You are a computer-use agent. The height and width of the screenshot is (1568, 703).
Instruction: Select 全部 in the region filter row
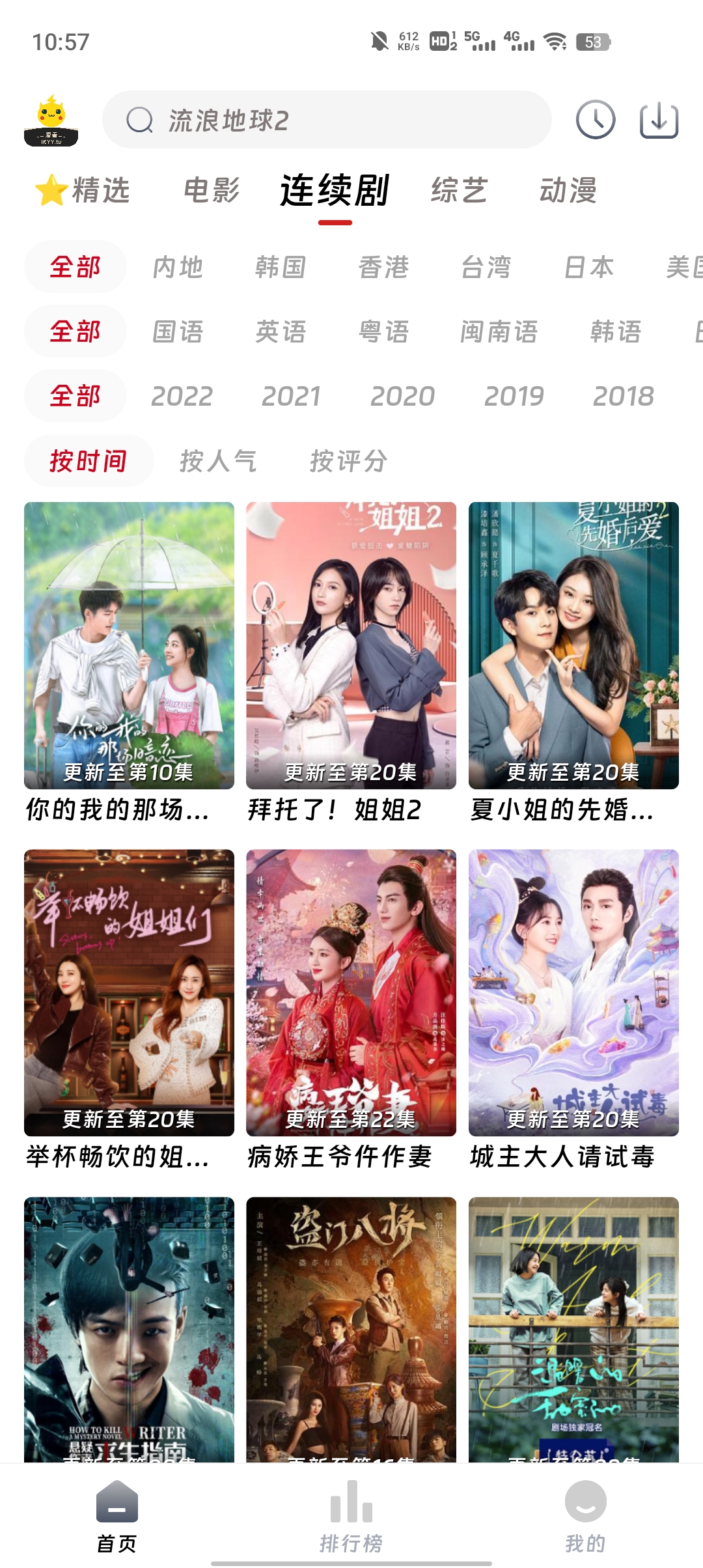(74, 267)
